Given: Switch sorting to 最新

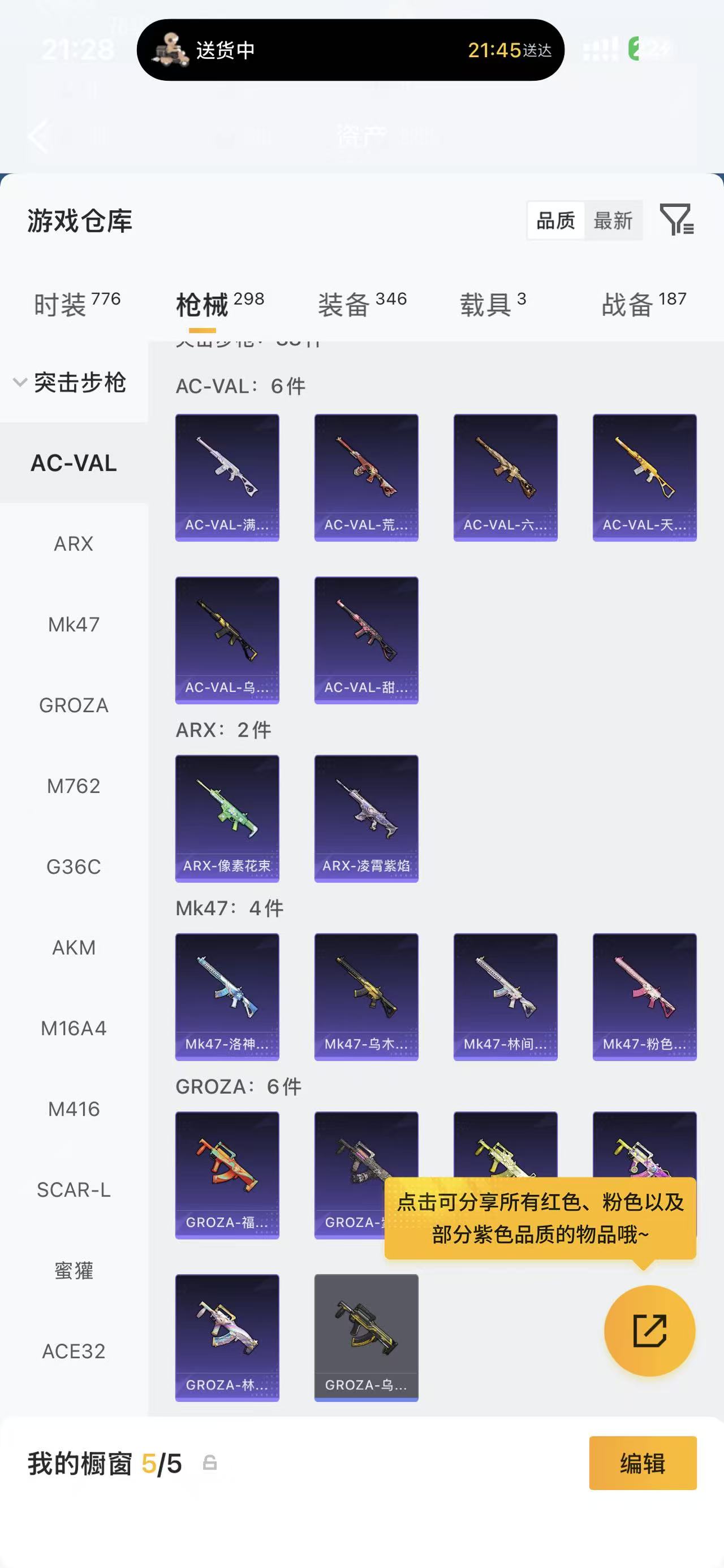Looking at the screenshot, I should 613,220.
